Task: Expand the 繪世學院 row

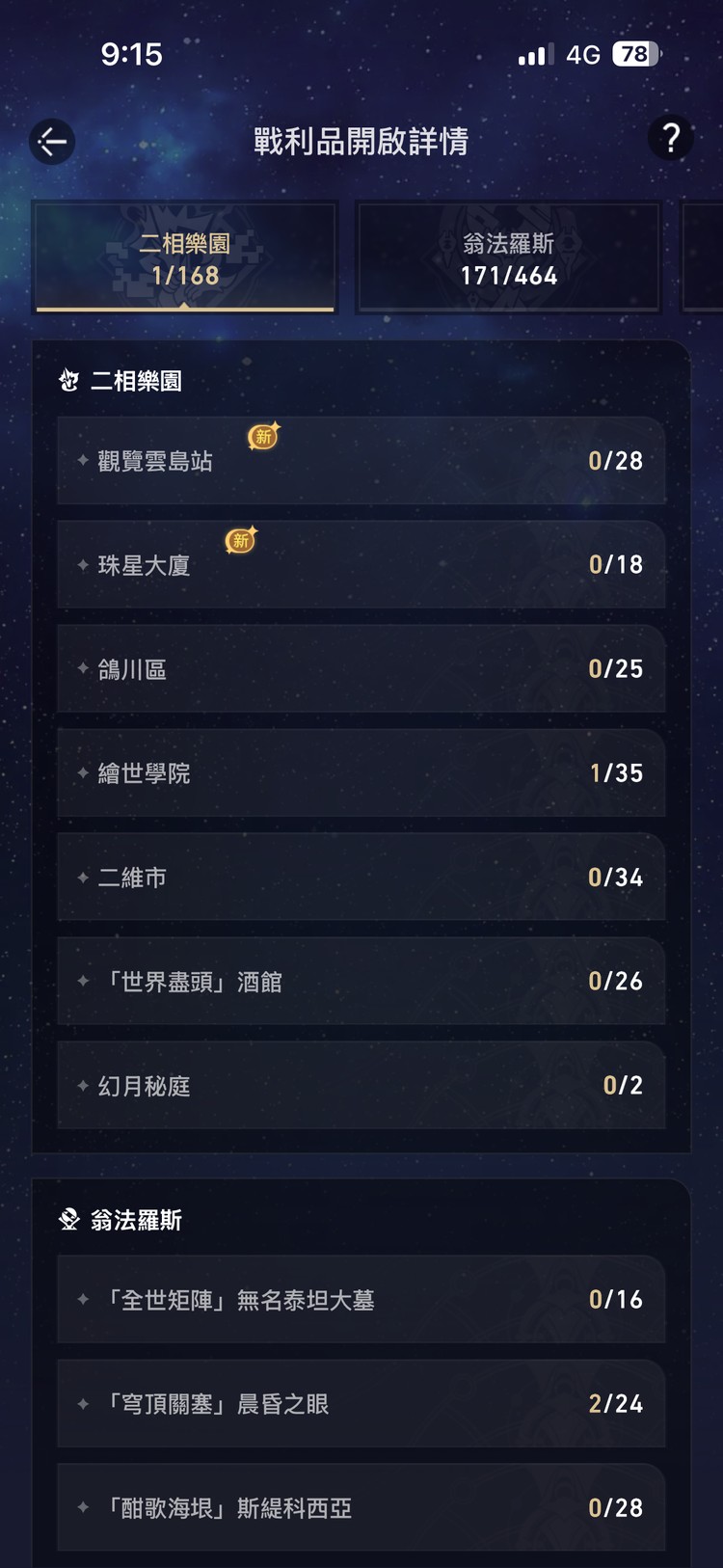Action: tap(361, 772)
